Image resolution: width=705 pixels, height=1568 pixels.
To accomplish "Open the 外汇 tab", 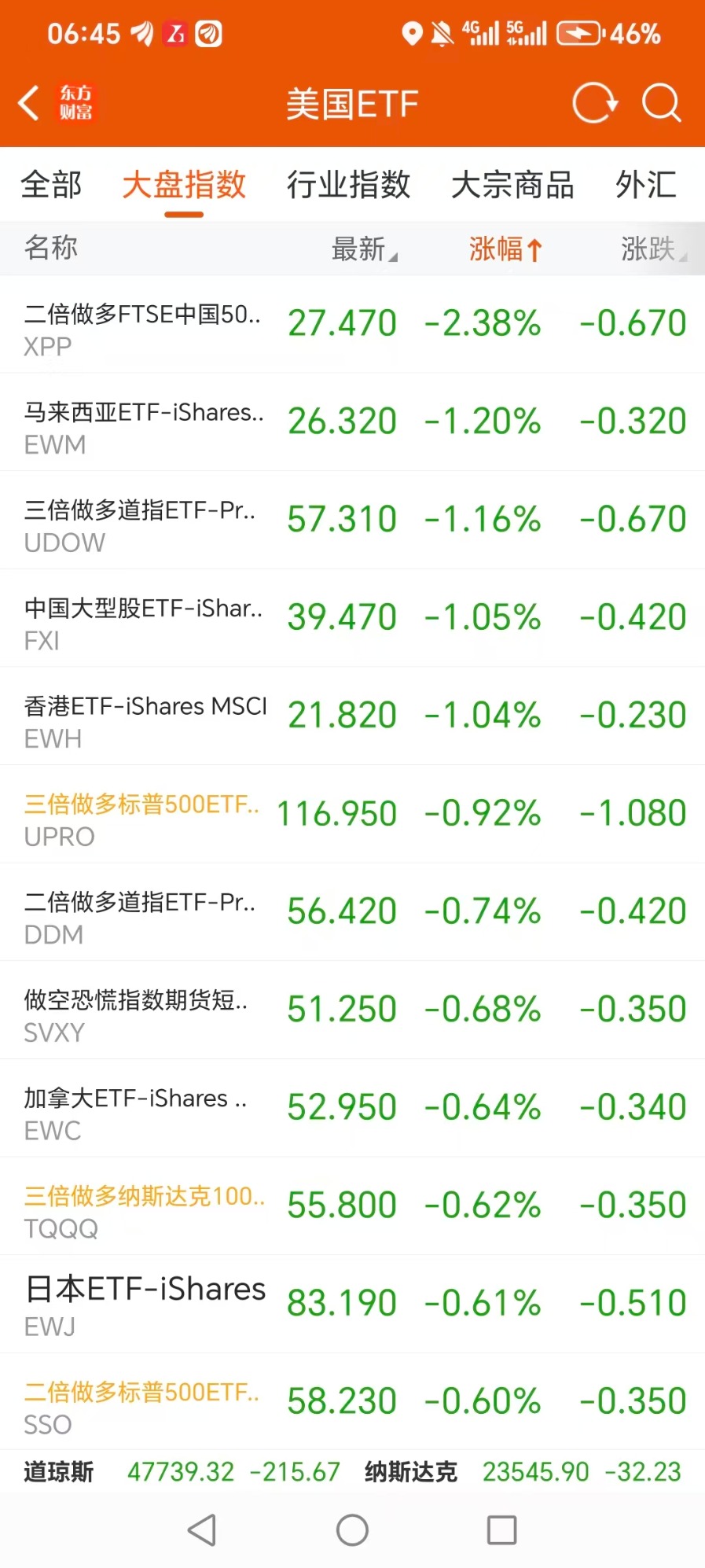I will 645,186.
